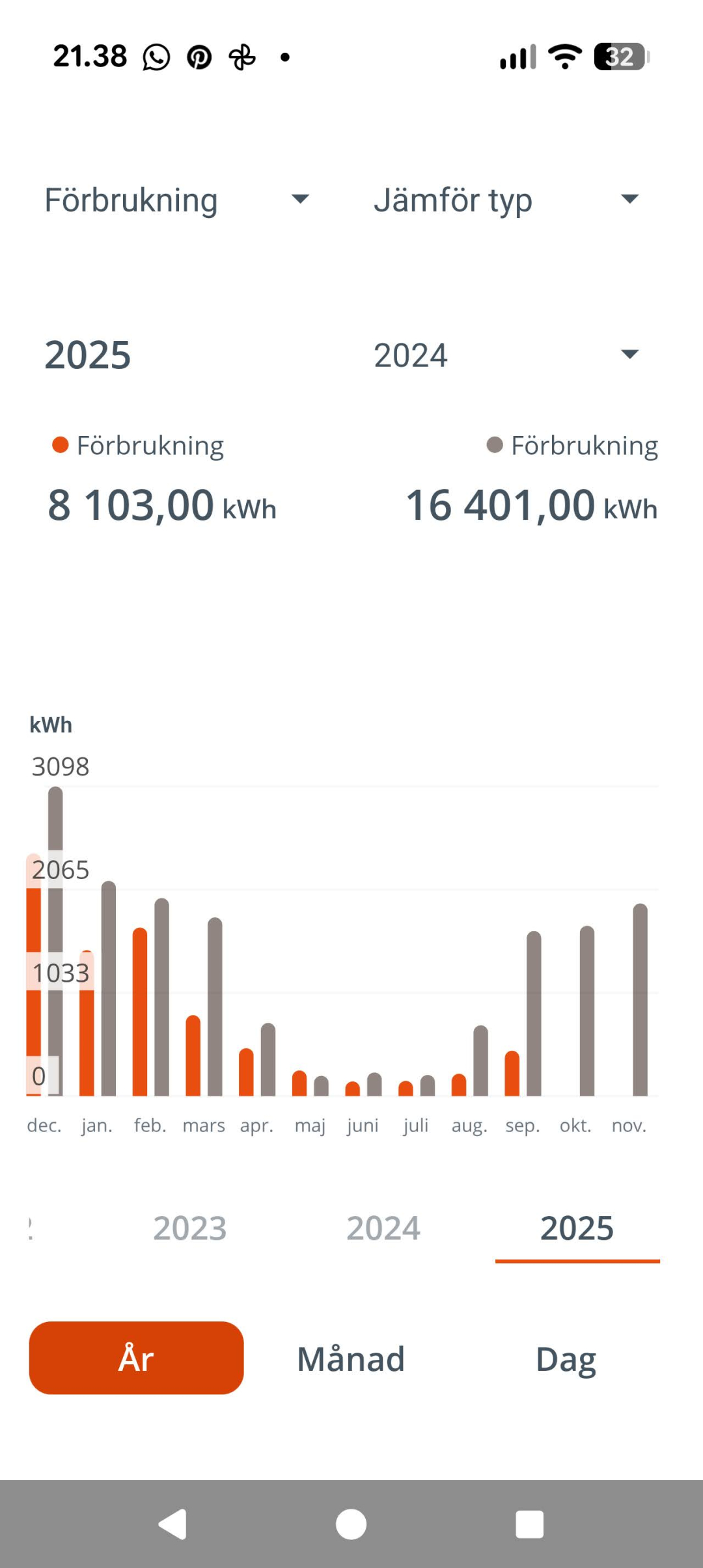Expand the Jämför typ dropdown

506,200
